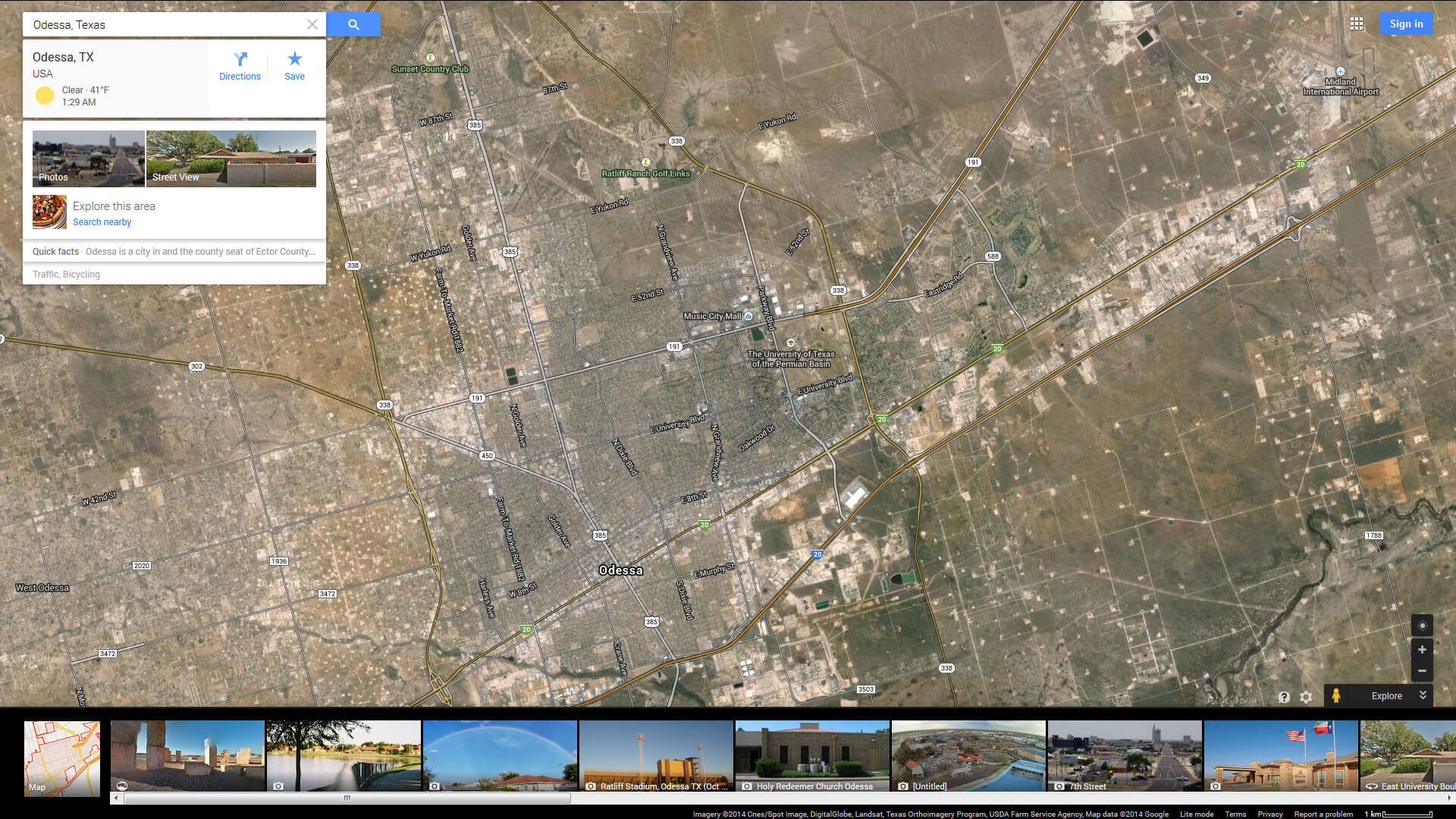
Task: Open map settings gear
Action: coord(1306,697)
